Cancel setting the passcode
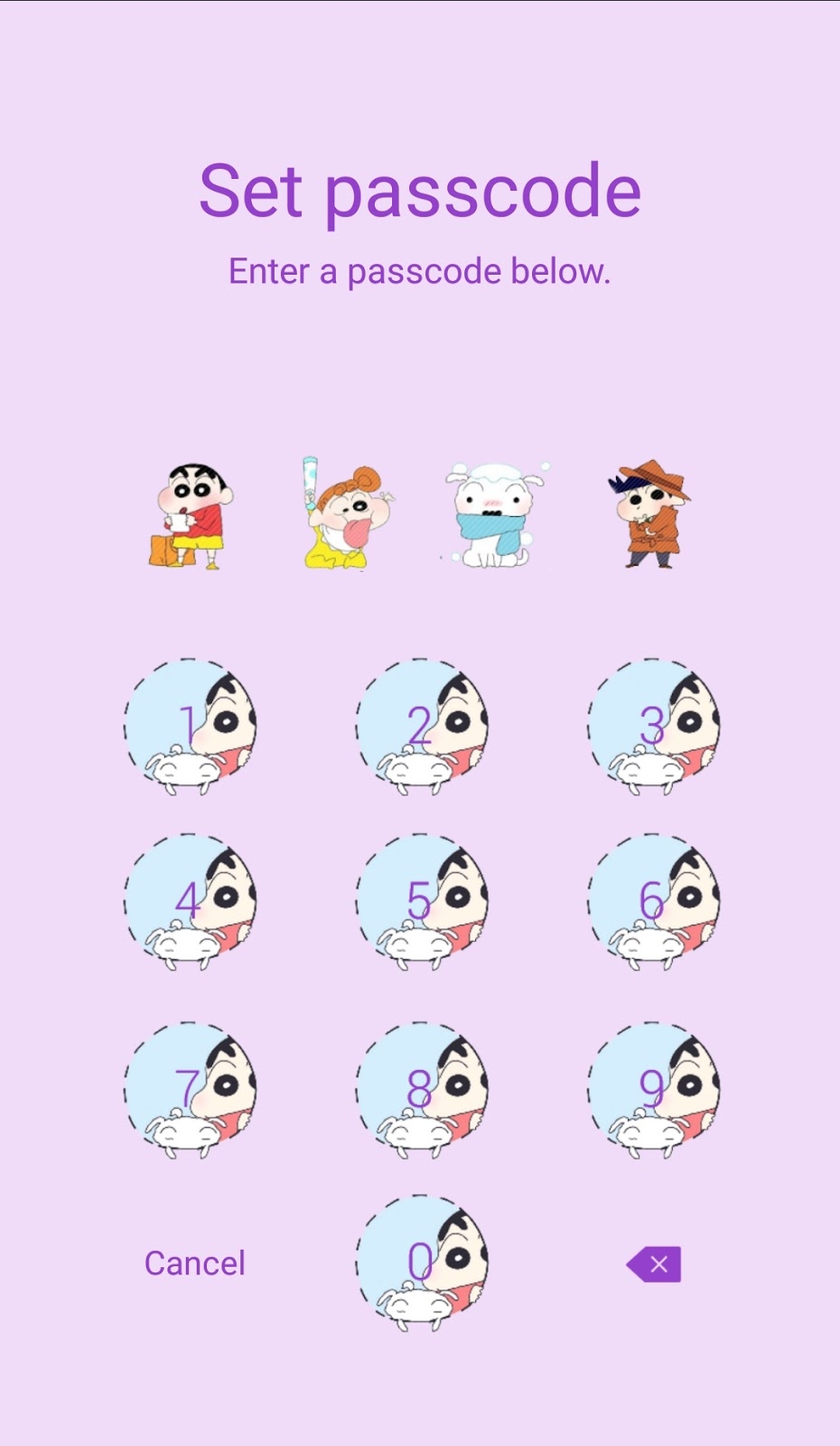Viewport: 840px width, 1446px height. [195, 1263]
